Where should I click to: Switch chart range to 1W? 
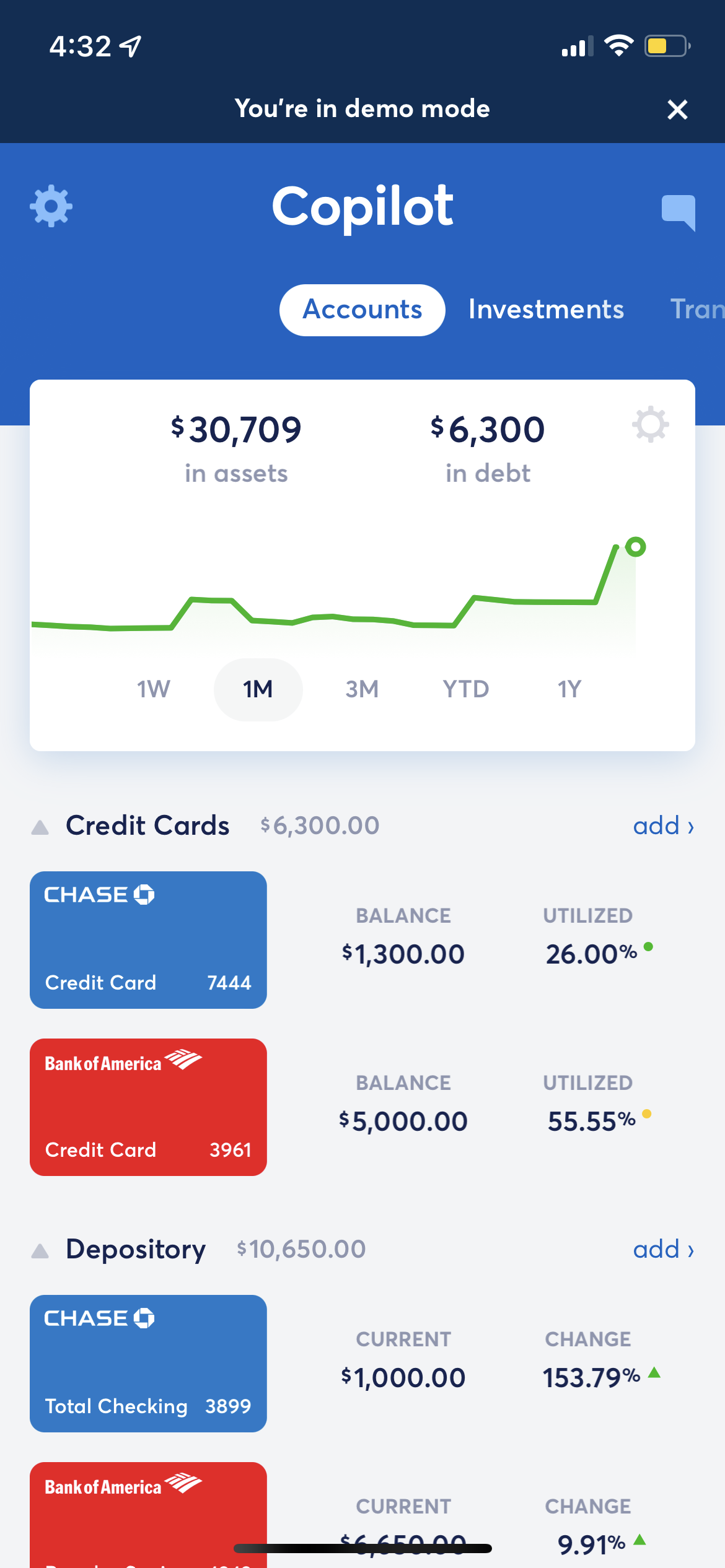pyautogui.click(x=154, y=689)
